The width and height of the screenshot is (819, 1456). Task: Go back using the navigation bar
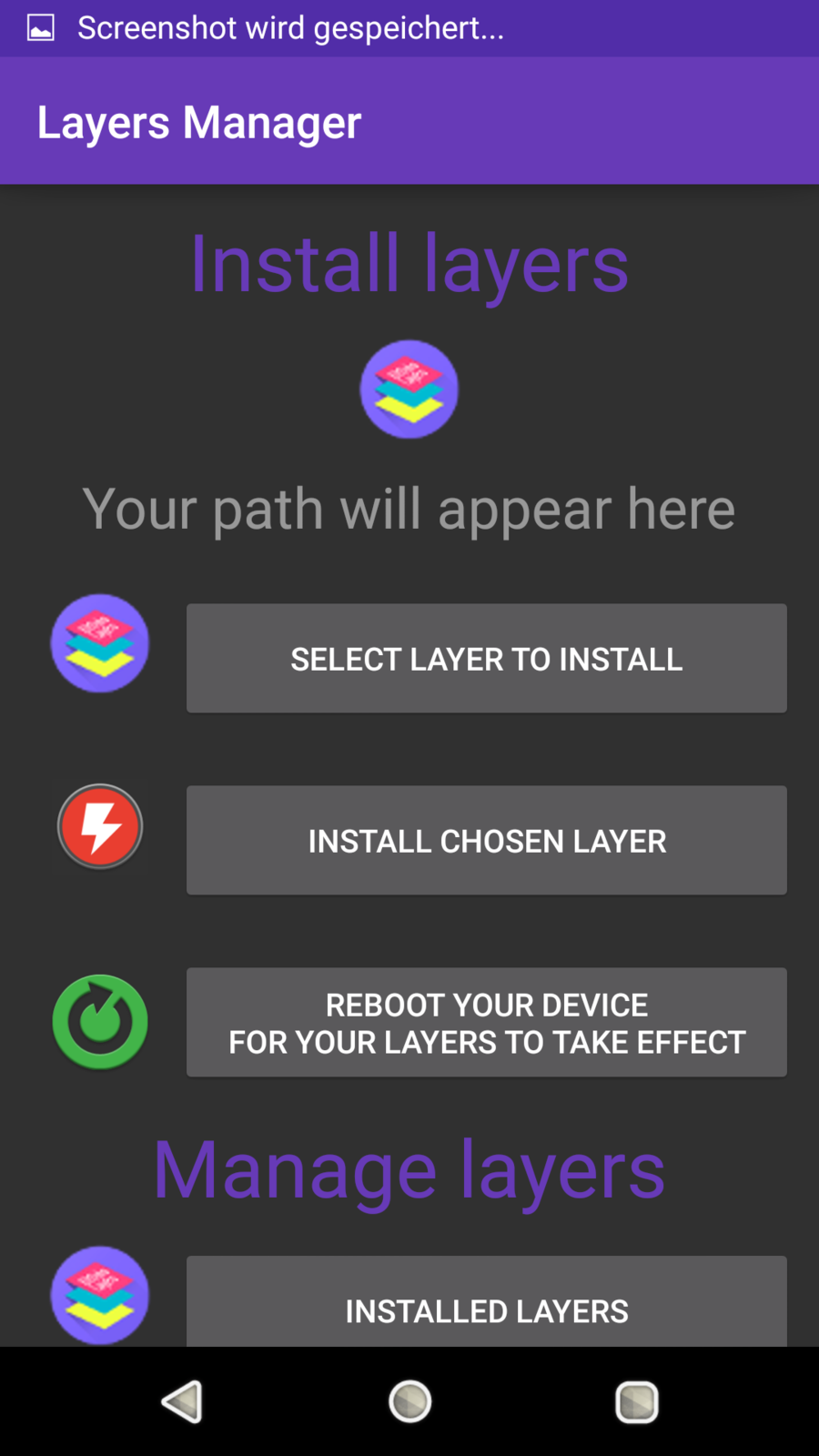tap(182, 1401)
